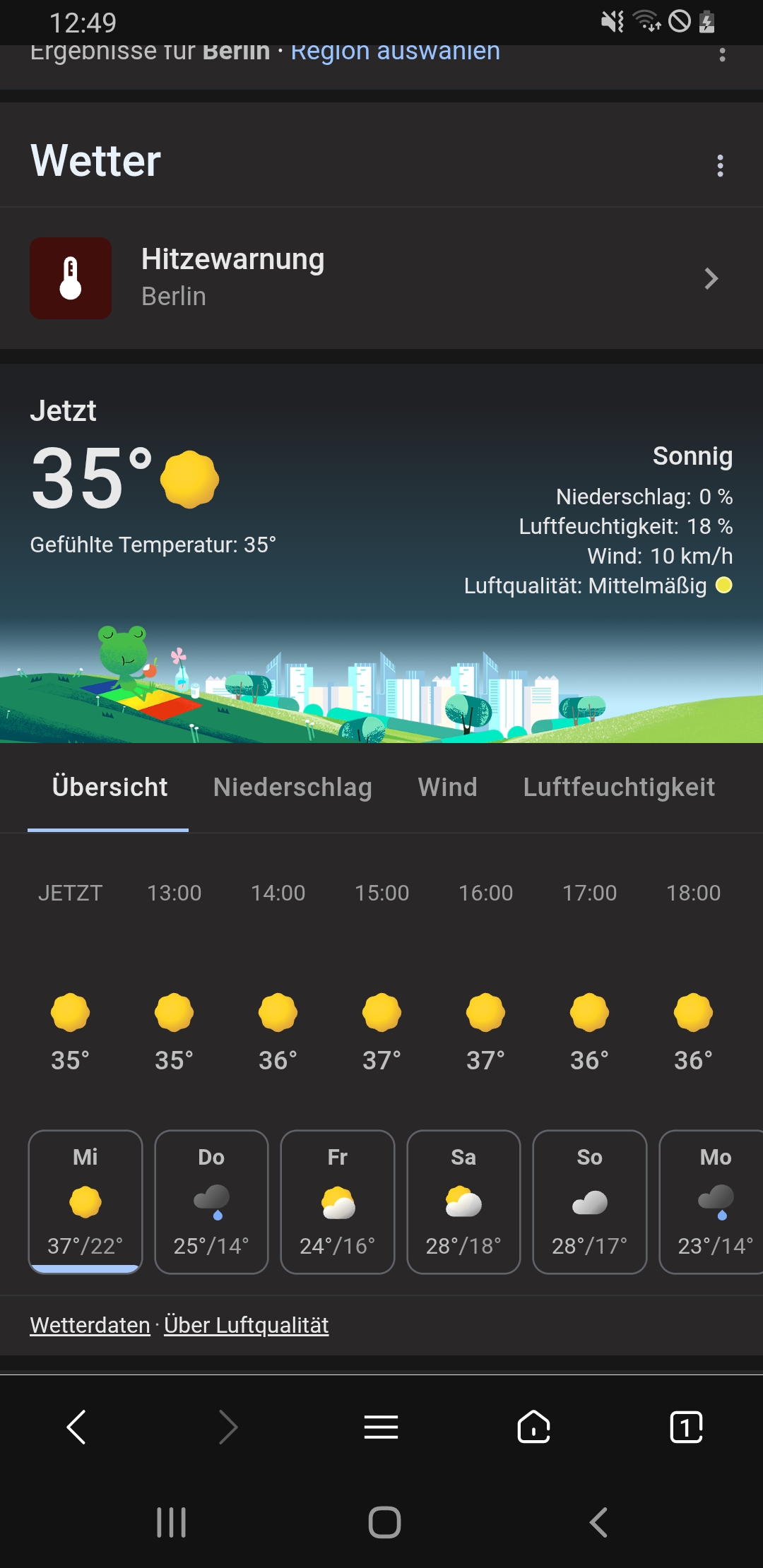View Sunday's forecast card 28°/17°
This screenshot has height=1568, width=763.
(590, 1201)
